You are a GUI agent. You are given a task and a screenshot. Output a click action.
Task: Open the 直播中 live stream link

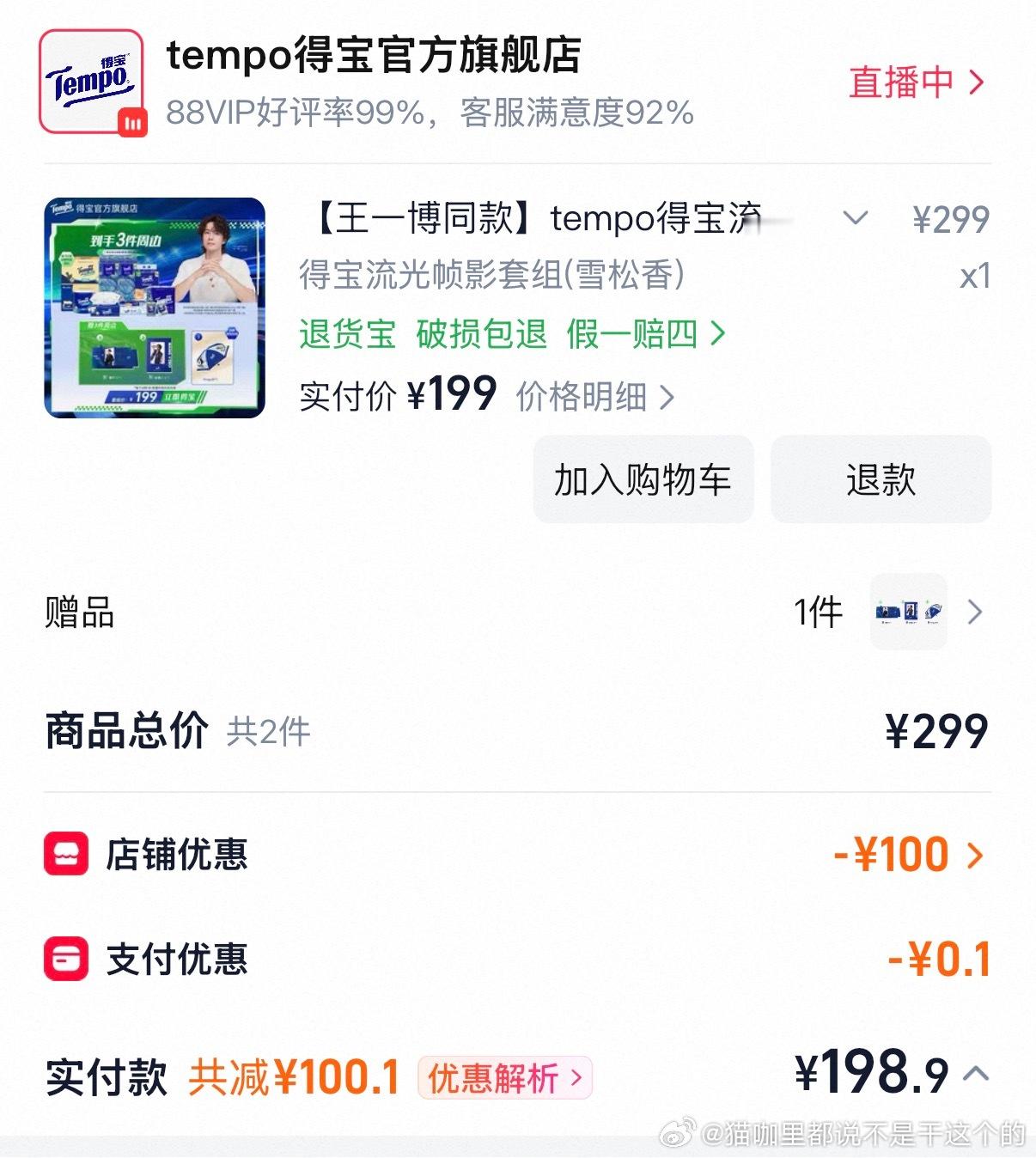(917, 82)
